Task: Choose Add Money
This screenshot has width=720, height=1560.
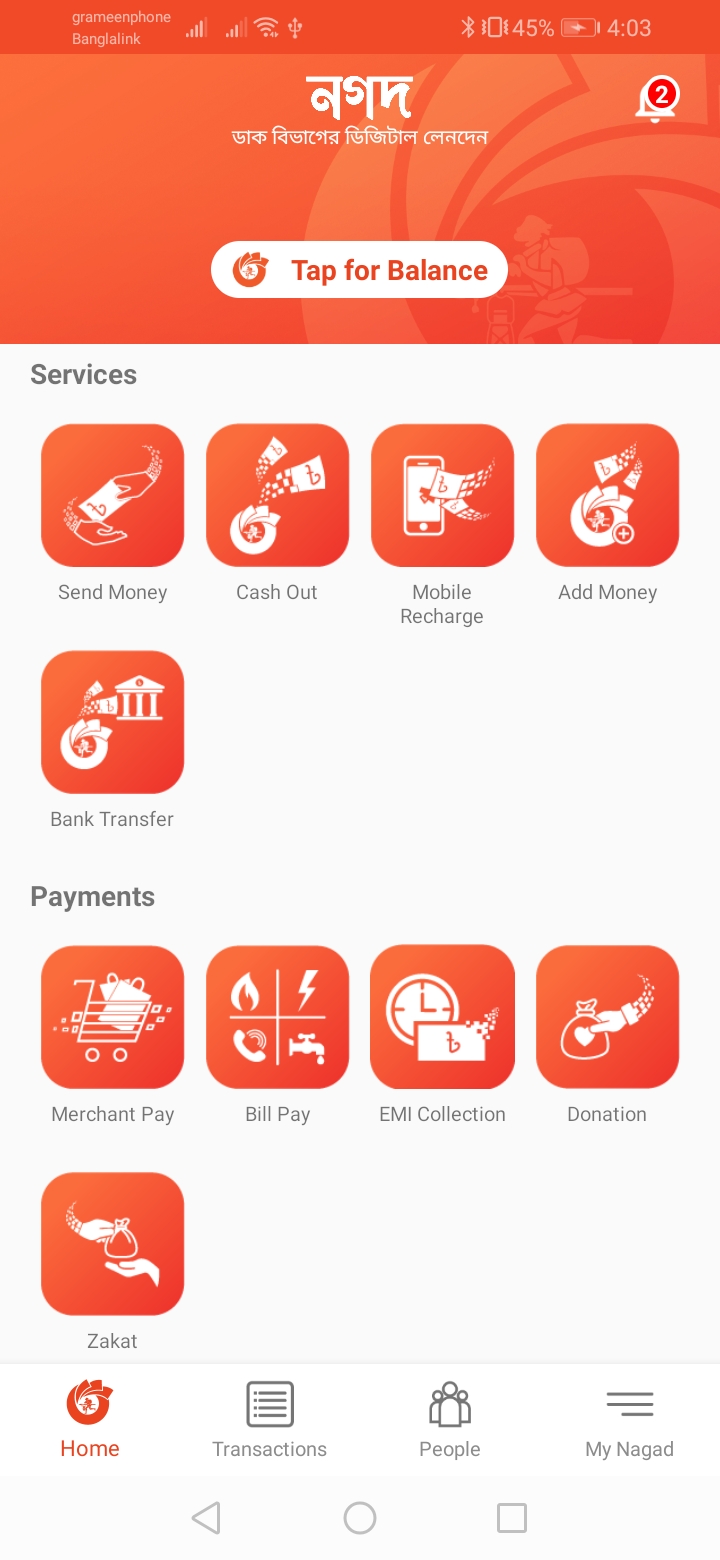Action: [x=607, y=496]
